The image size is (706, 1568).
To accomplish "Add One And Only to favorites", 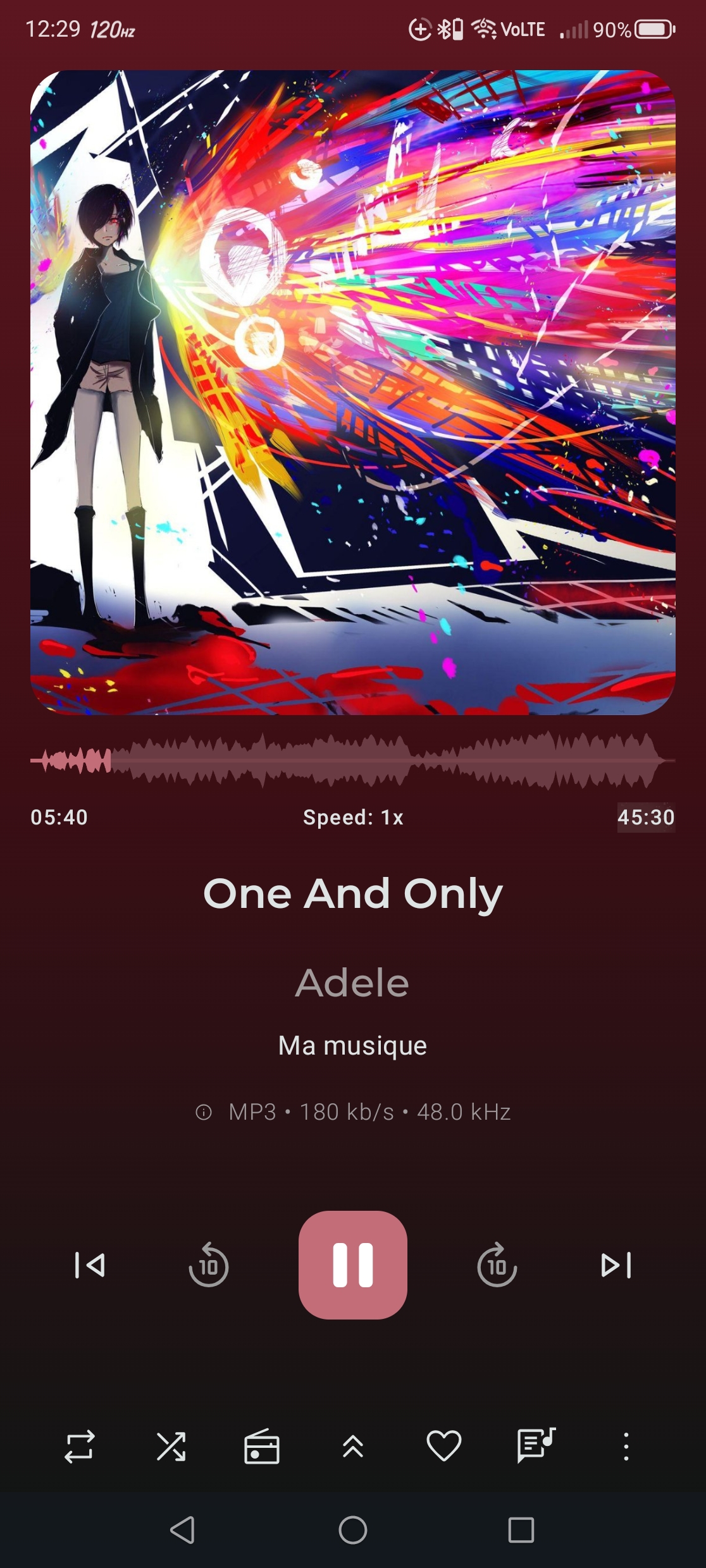I will pyautogui.click(x=444, y=1446).
